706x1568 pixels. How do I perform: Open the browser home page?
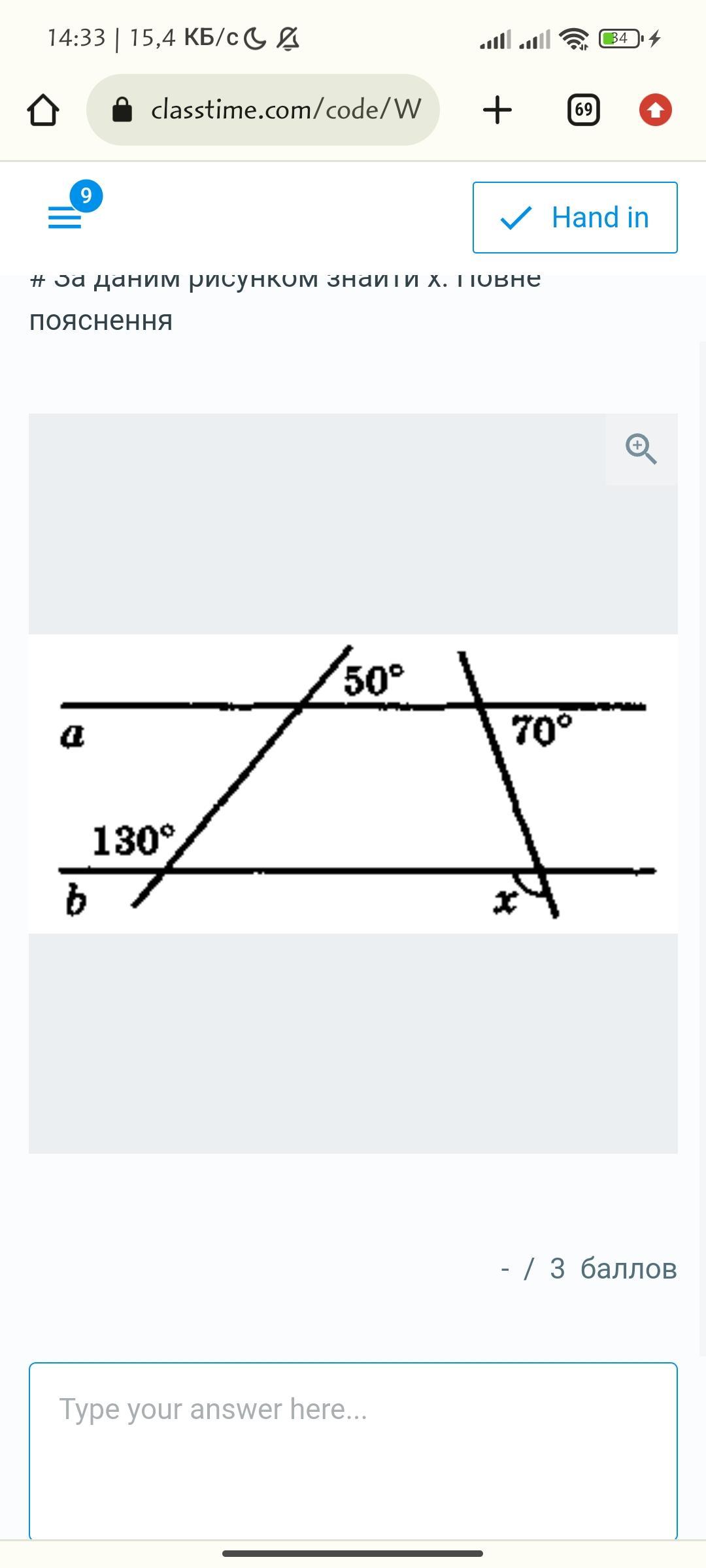coord(43,110)
